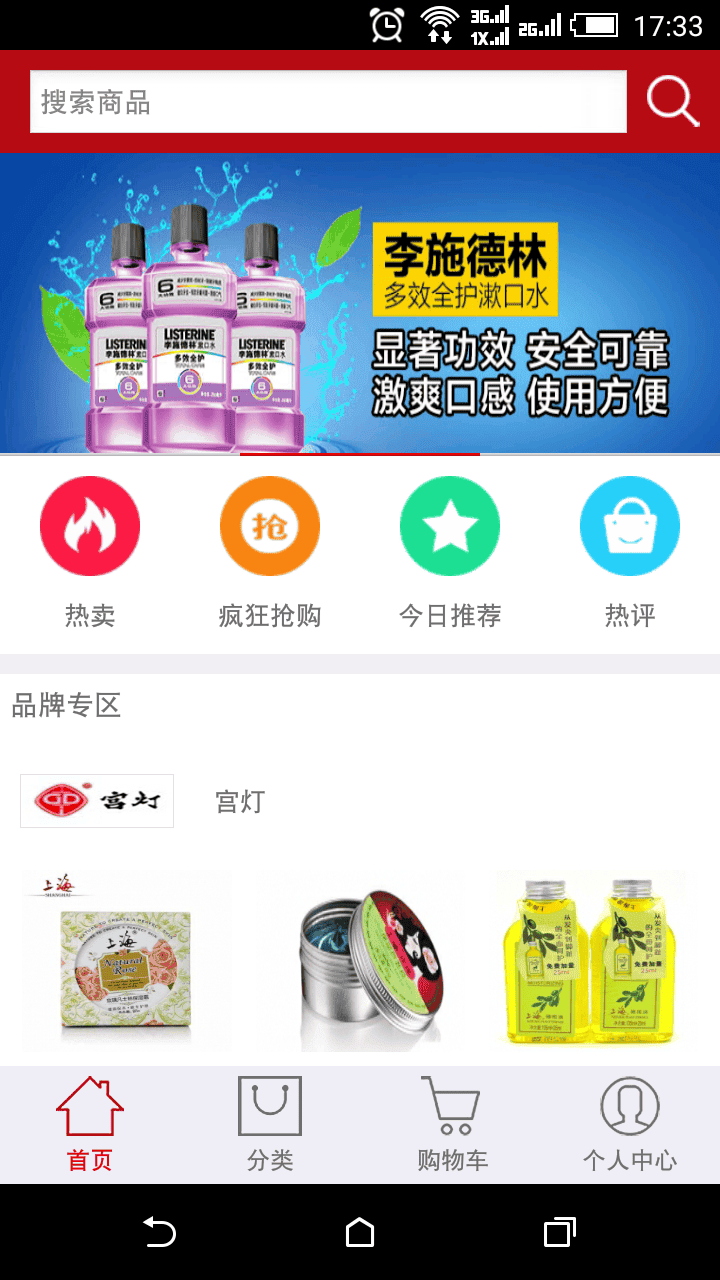720x1280 pixels.
Task: Select the shopping bag icon for 分类
Action: coord(269,1108)
